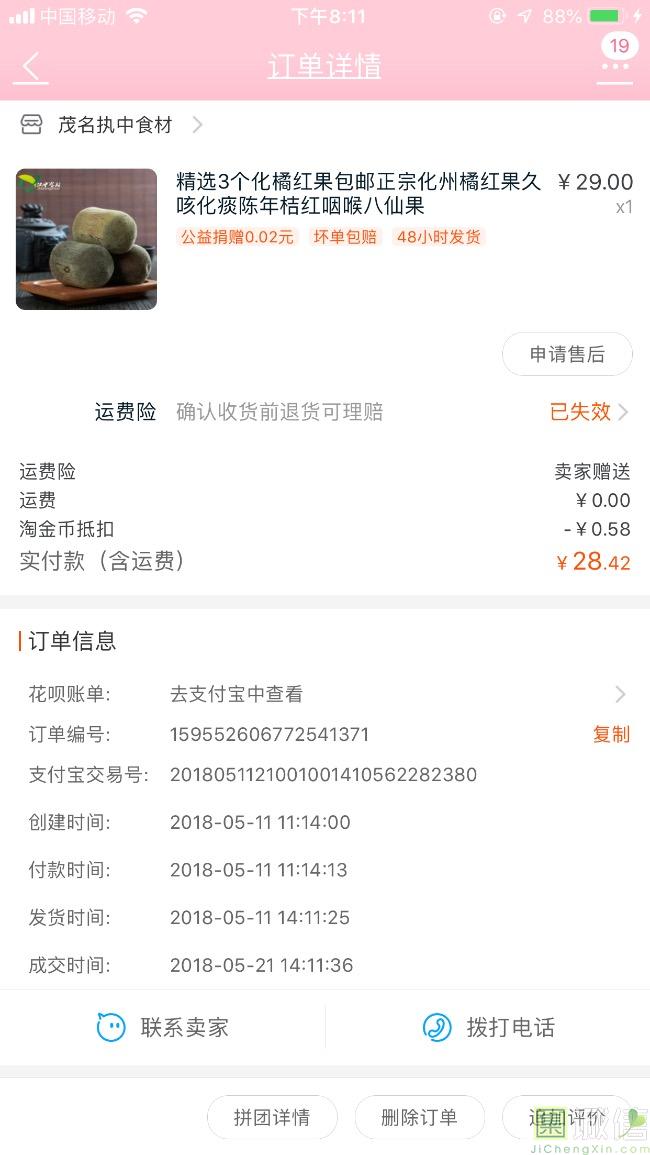Go back from order details

pos(31,67)
